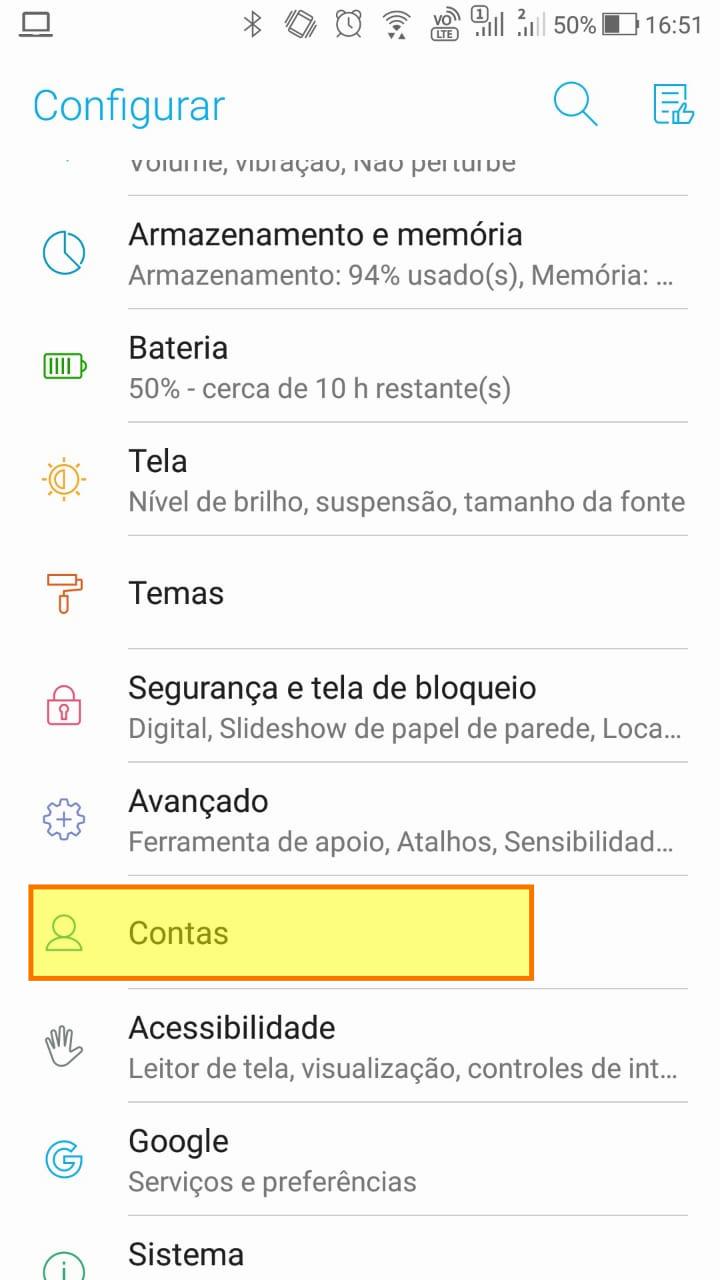Open the feedback icon in app bar
The width and height of the screenshot is (720, 1280).
(x=672, y=104)
